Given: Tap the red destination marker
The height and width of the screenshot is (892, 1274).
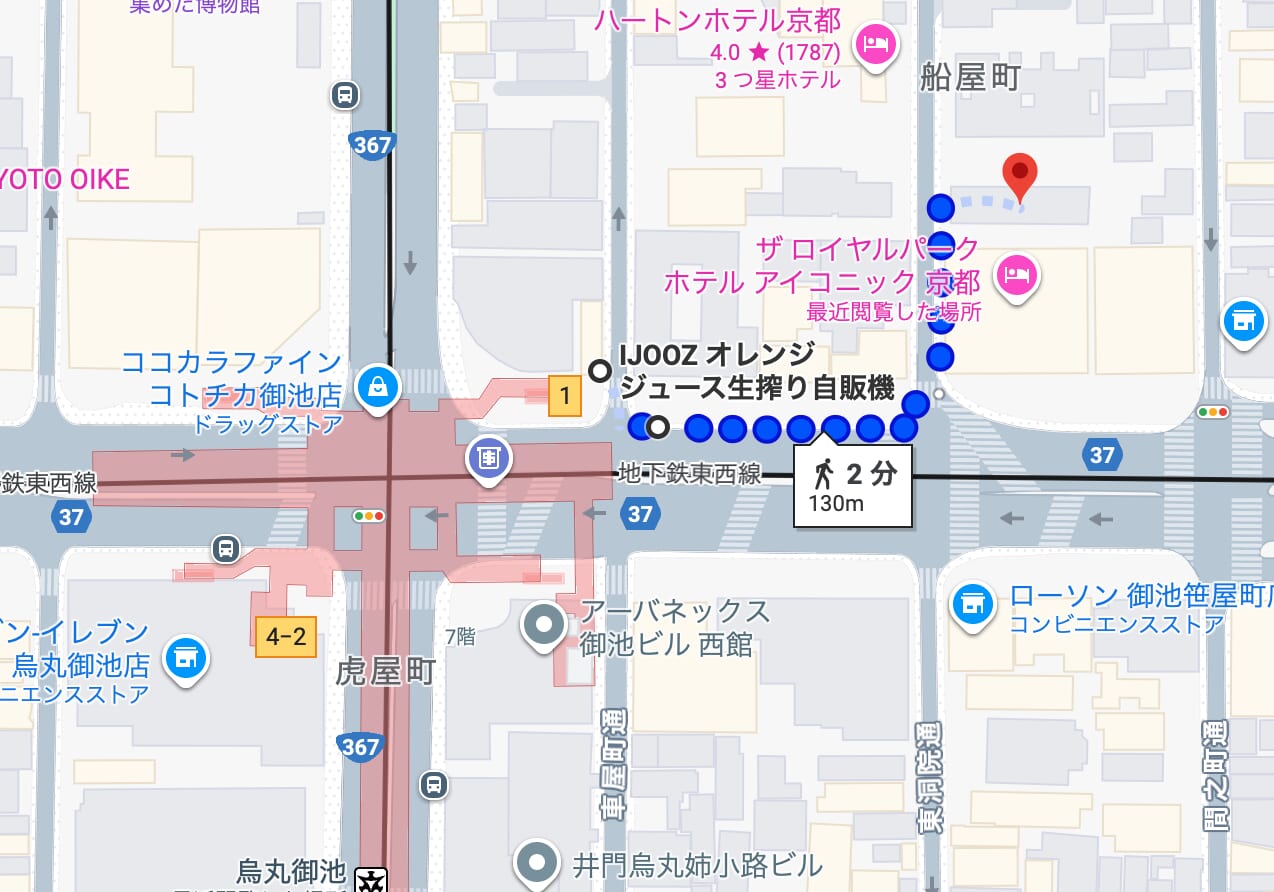Looking at the screenshot, I should coord(1019,176).
